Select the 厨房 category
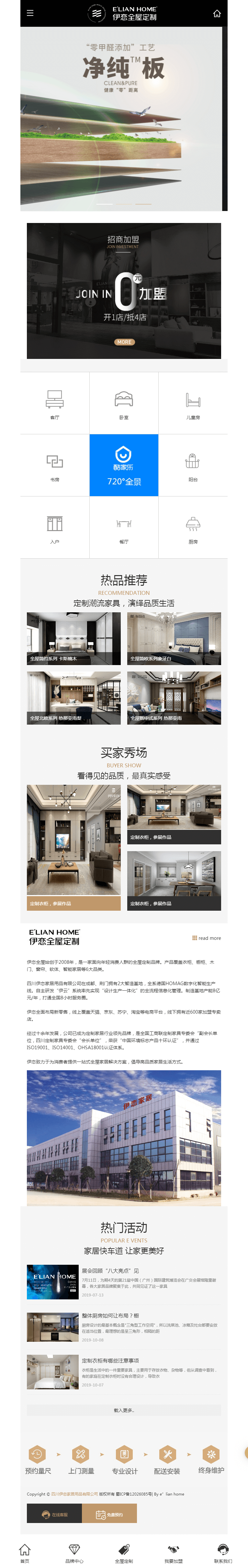This screenshot has height=1568, width=248. coord(193,527)
